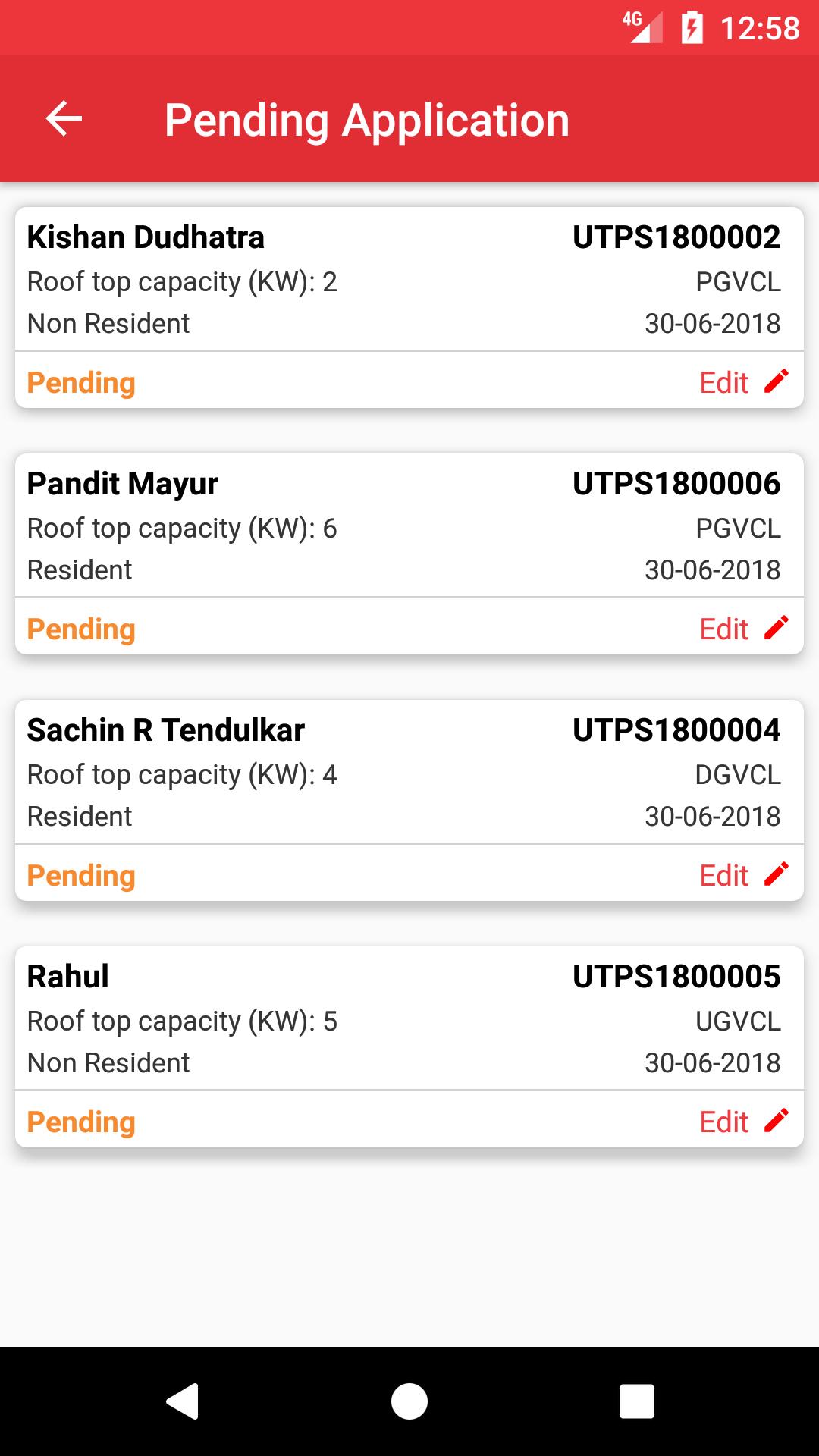Image resolution: width=819 pixels, height=1456 pixels.
Task: Edit Sachin R Tendulkar's application
Action: (744, 875)
